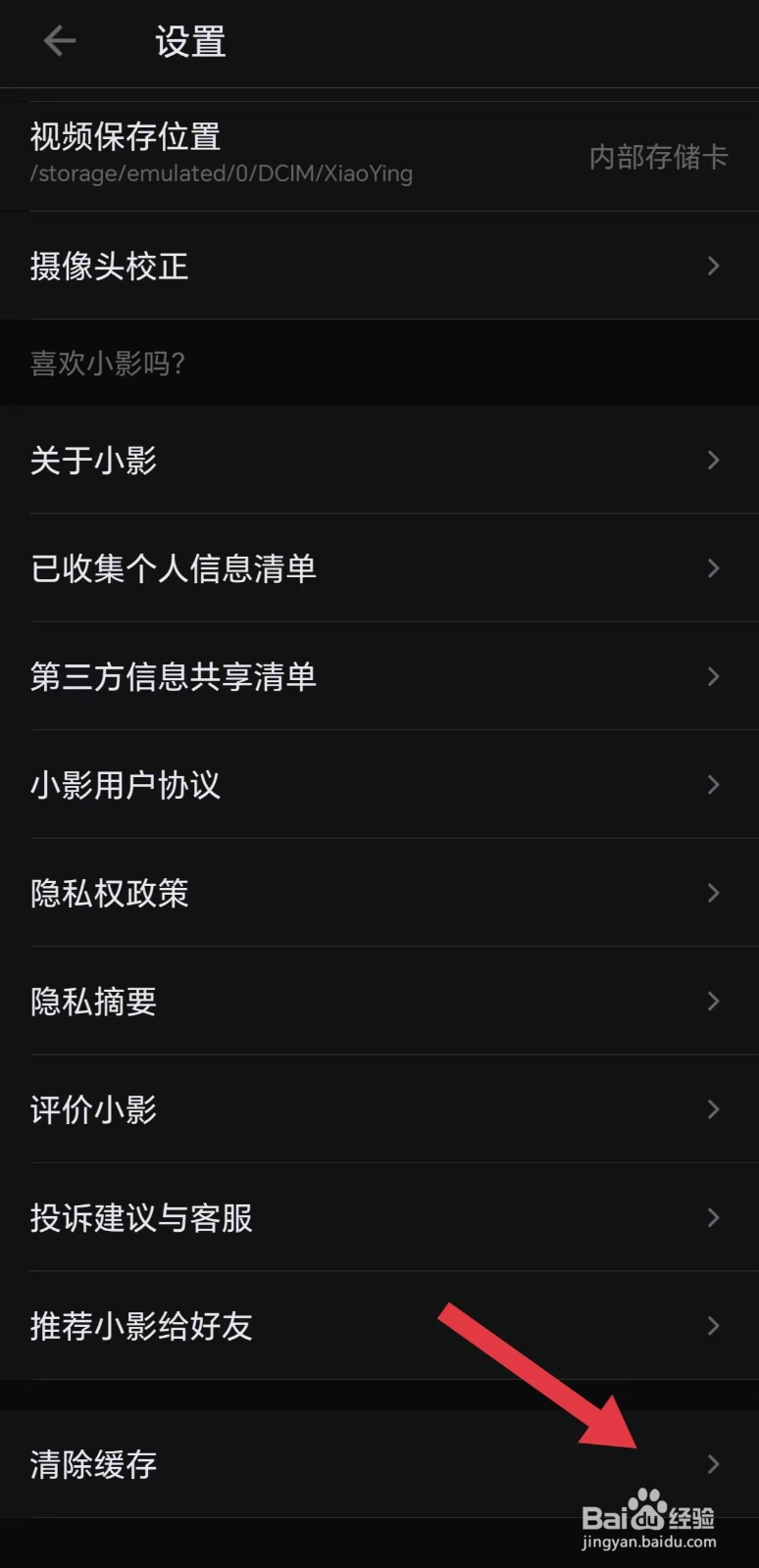The height and width of the screenshot is (1568, 759).
Task: Select 评价小影 to rate the app
Action: (x=379, y=1109)
